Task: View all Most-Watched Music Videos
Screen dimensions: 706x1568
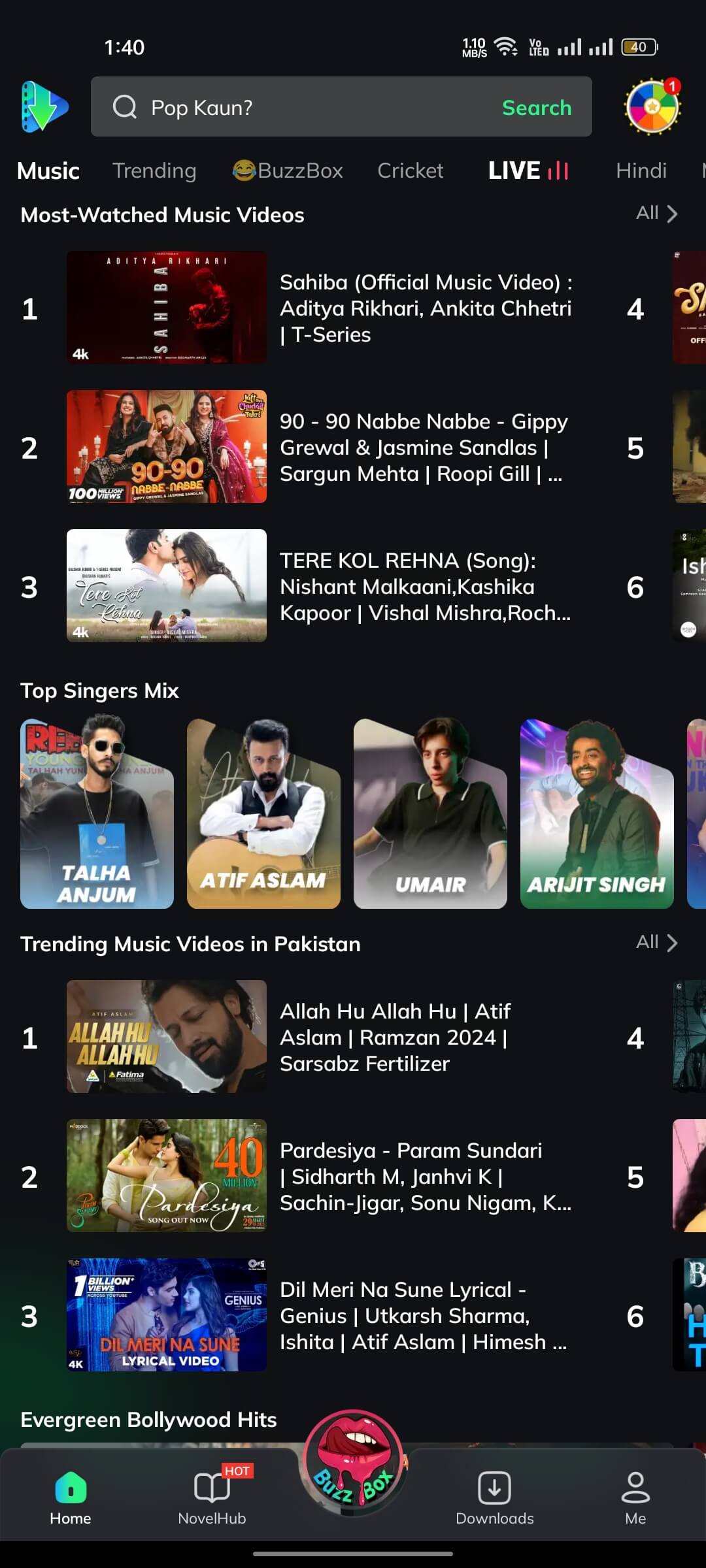Action: [x=657, y=213]
